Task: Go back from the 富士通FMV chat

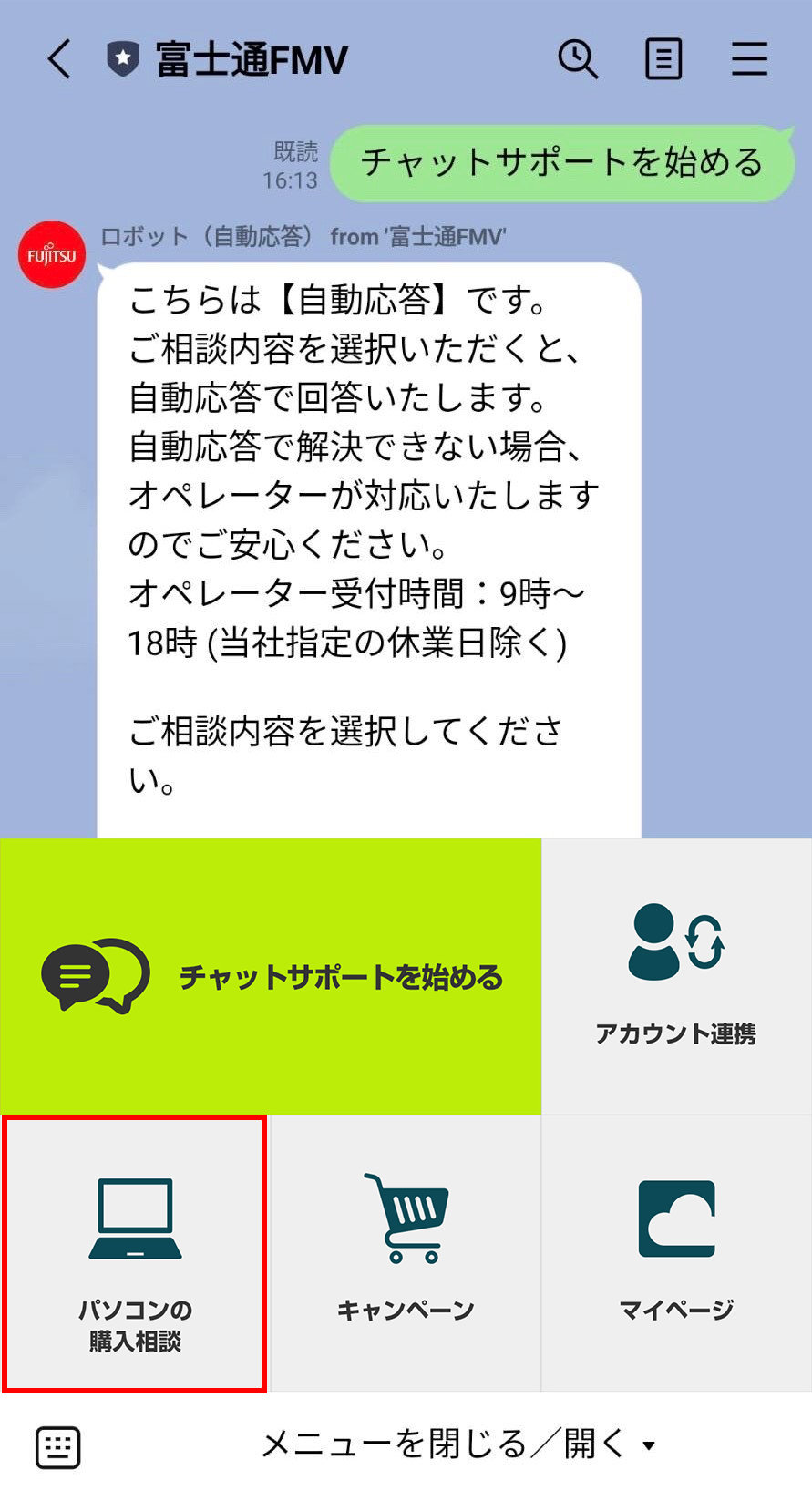Action: (x=59, y=60)
